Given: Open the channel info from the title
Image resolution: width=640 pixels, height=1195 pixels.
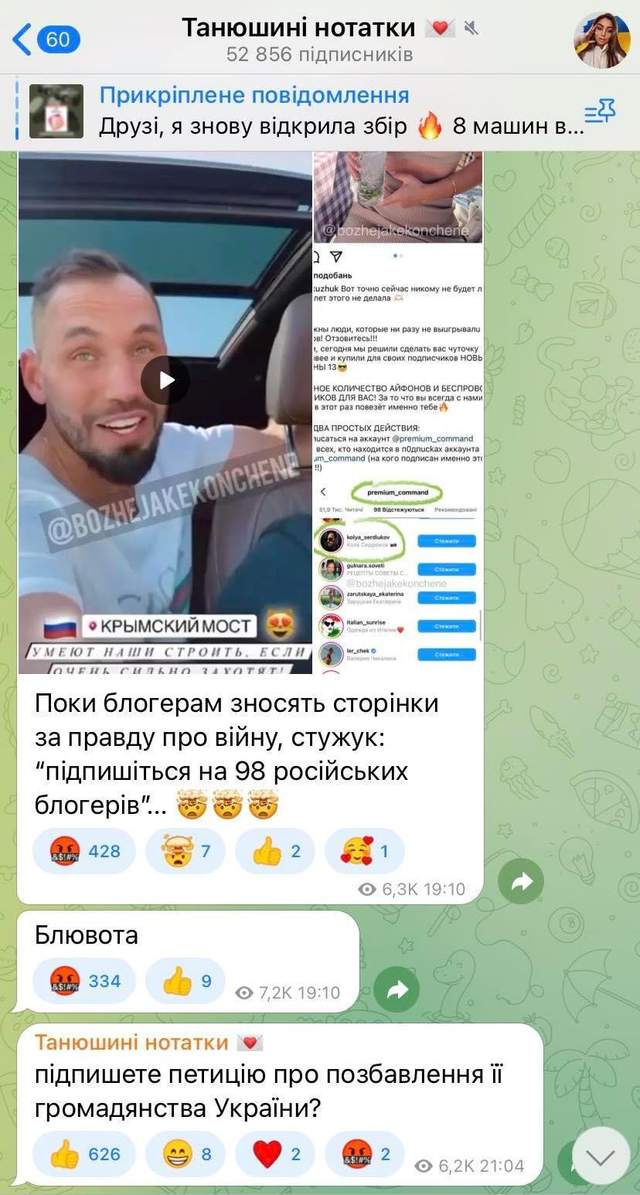Looking at the screenshot, I should click(318, 40).
